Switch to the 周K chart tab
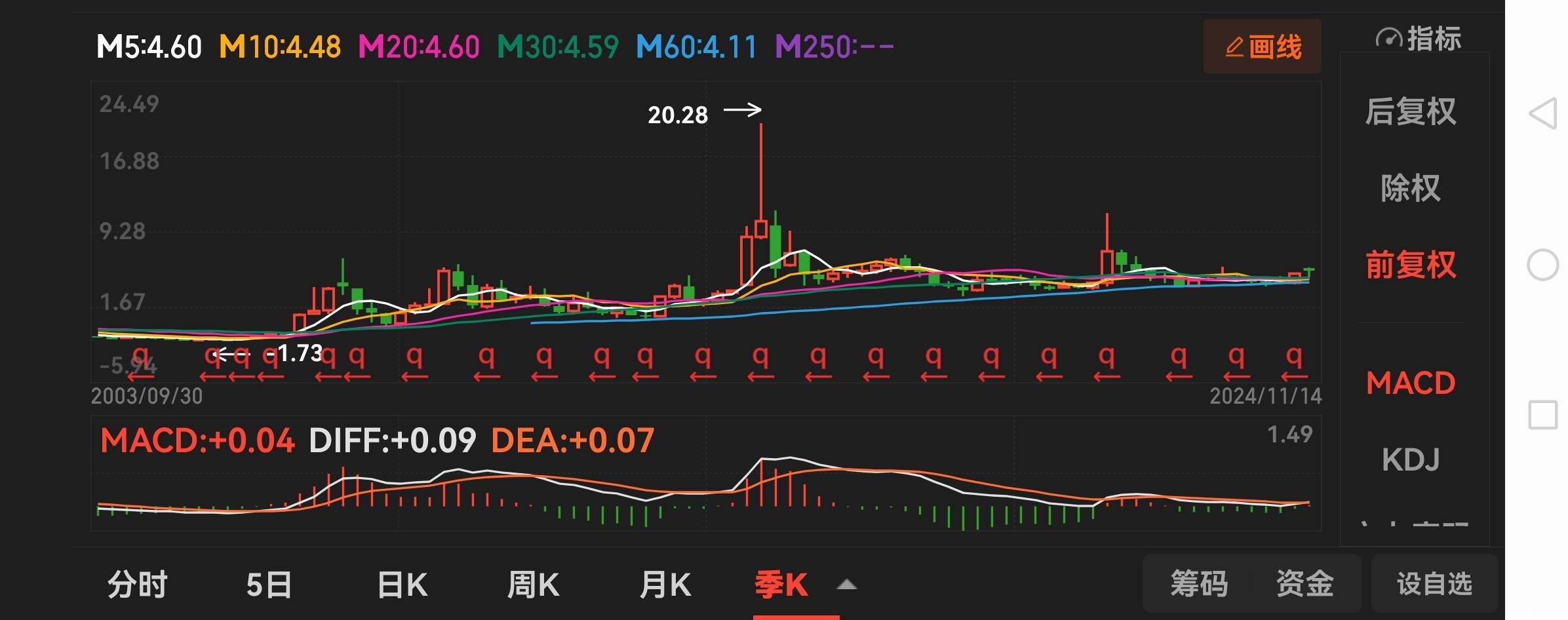Viewport: 1568px width, 620px height. (x=534, y=584)
